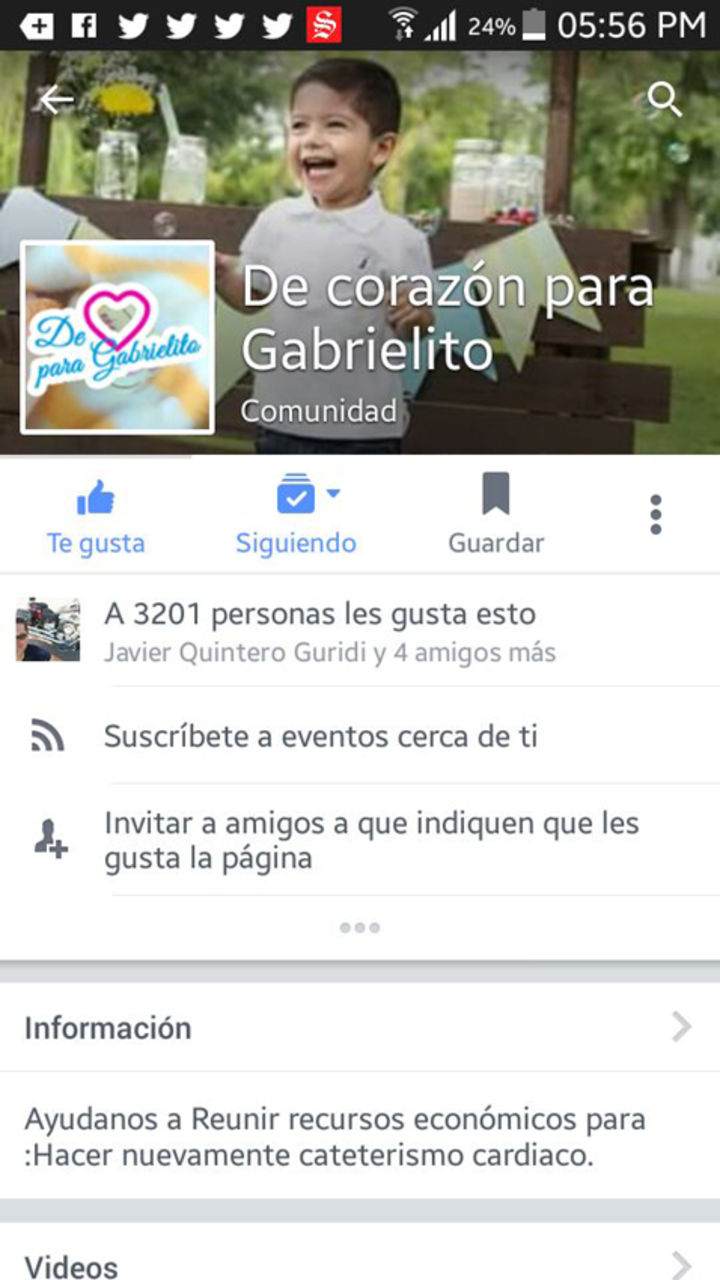
Task: Open the Videos section
Action: pos(360,1264)
